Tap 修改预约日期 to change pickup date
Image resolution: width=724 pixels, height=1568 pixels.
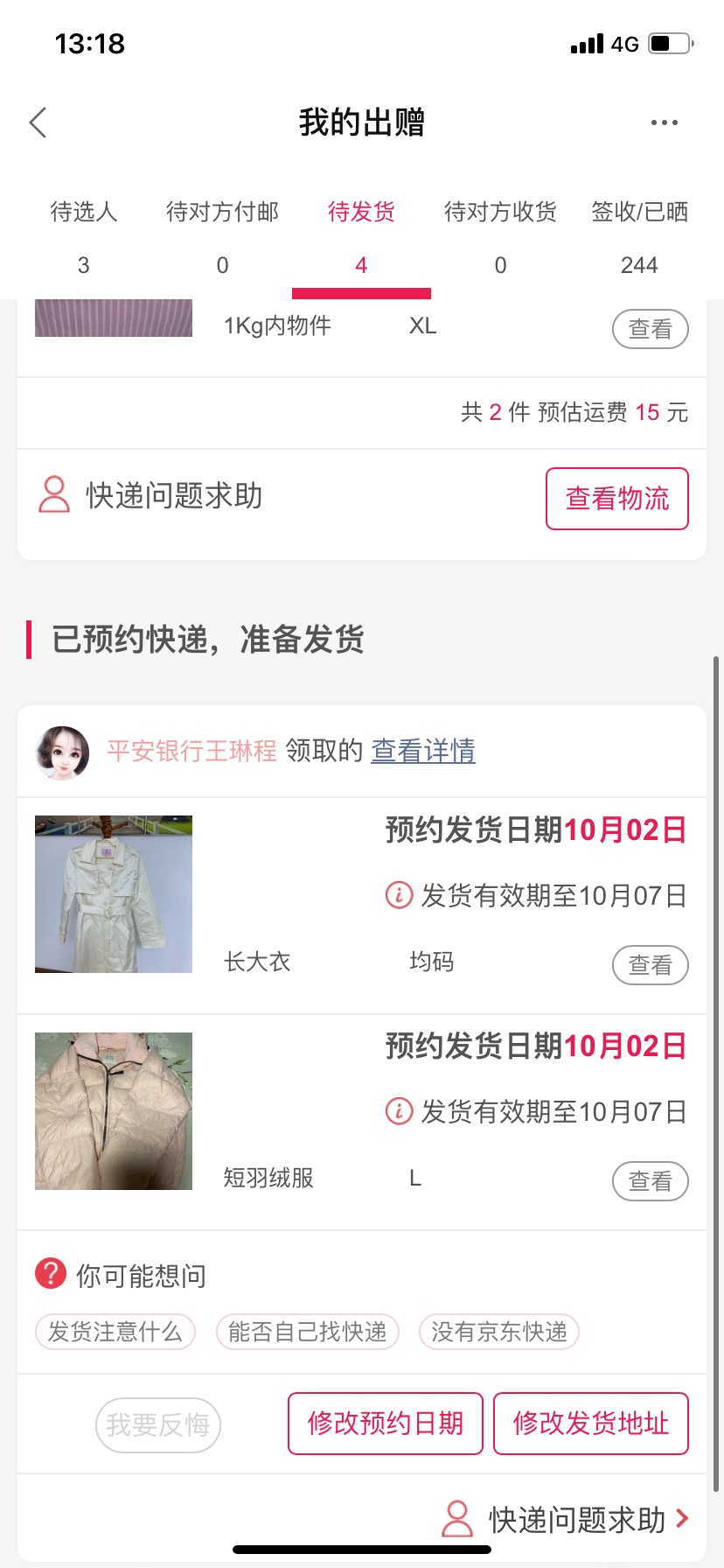(x=385, y=1424)
